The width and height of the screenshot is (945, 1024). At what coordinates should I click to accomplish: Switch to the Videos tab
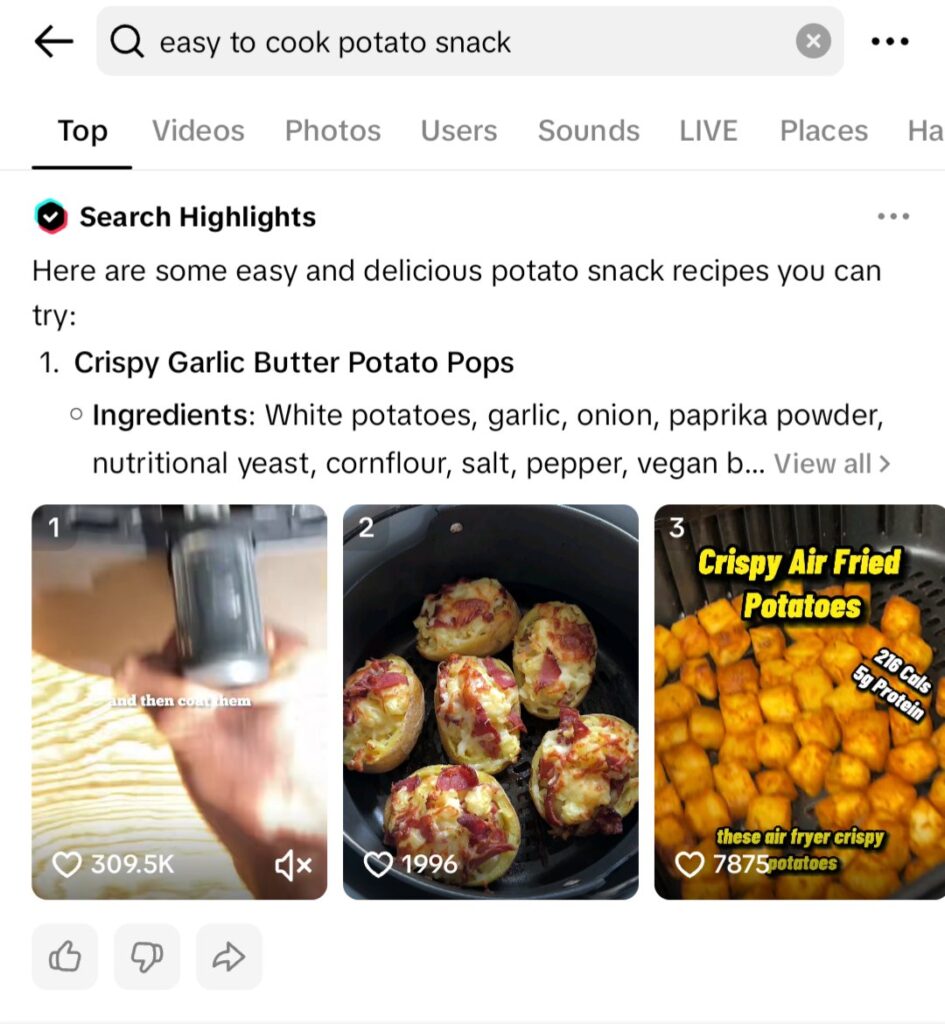pos(198,131)
